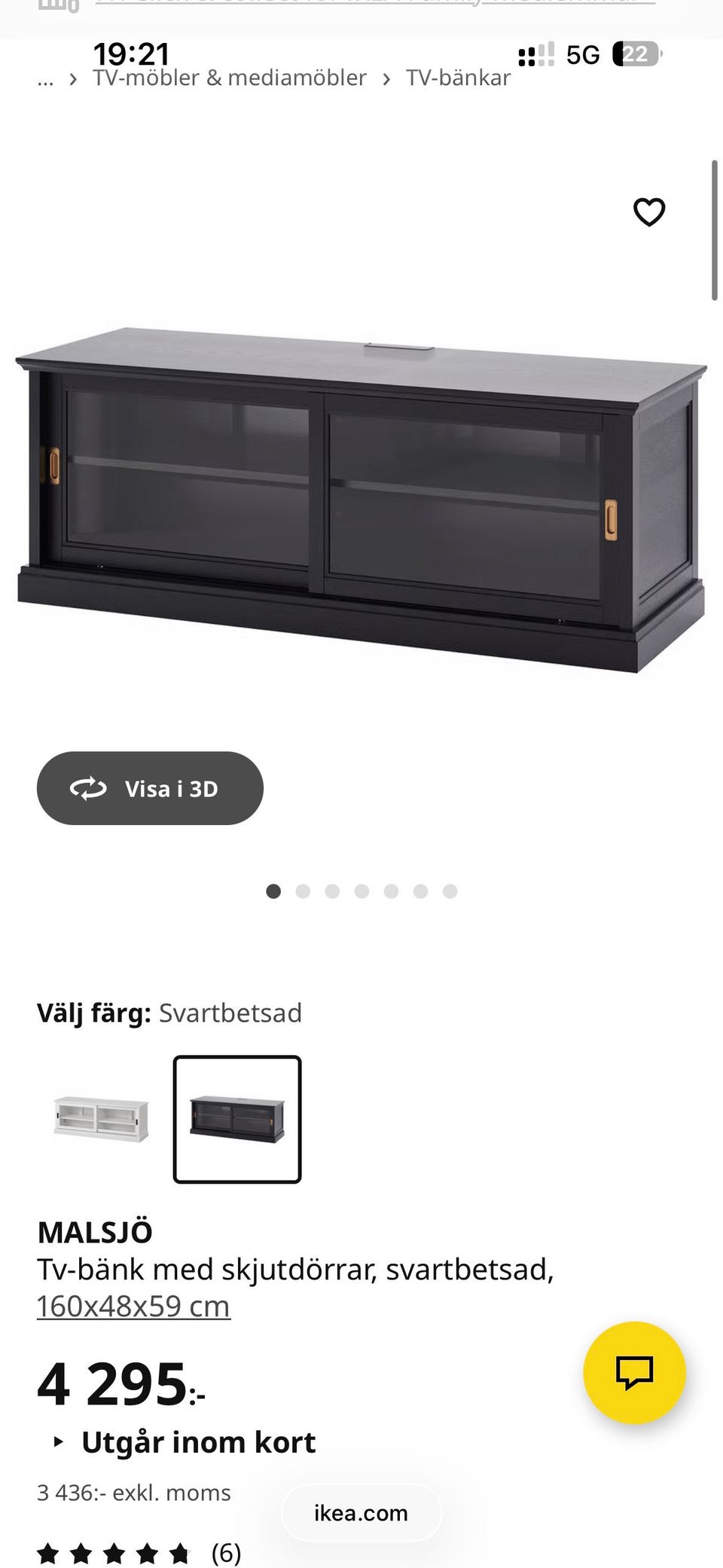Navigate to TV-bänkar breadcrumb
Image resolution: width=723 pixels, height=1568 pixels.
[x=458, y=78]
